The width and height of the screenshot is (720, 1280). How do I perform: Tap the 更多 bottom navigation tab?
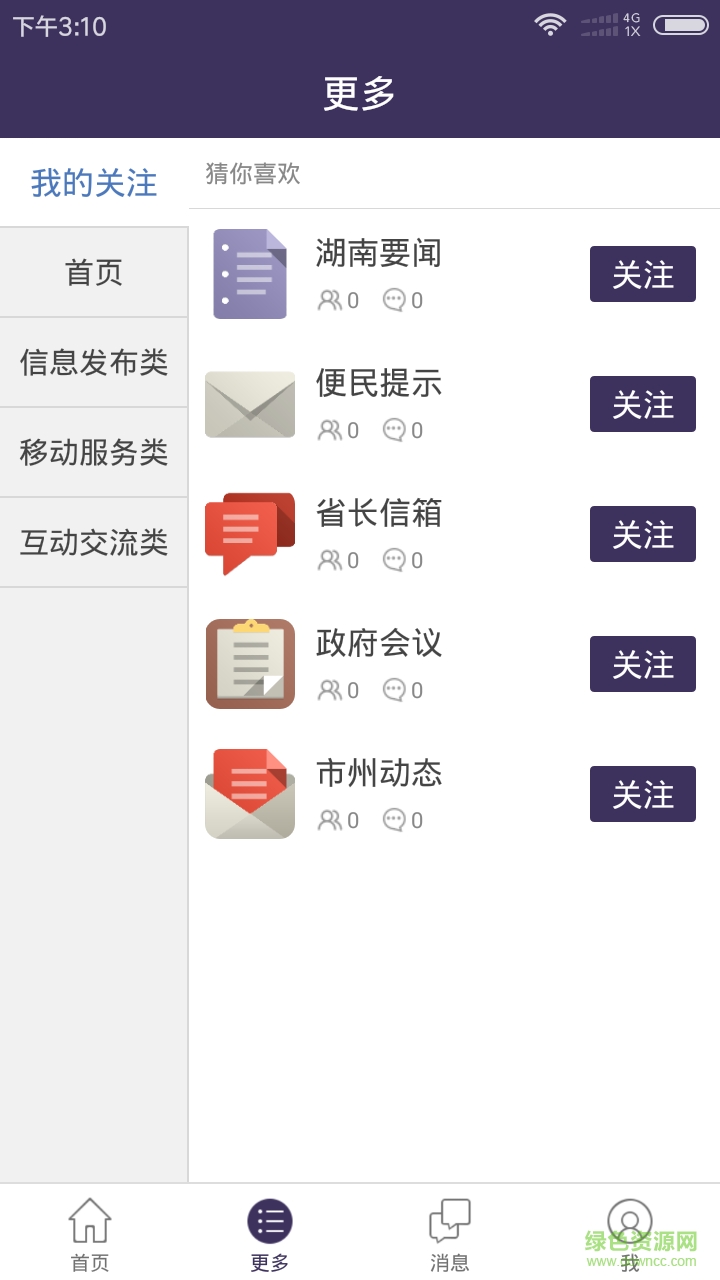click(x=270, y=1234)
